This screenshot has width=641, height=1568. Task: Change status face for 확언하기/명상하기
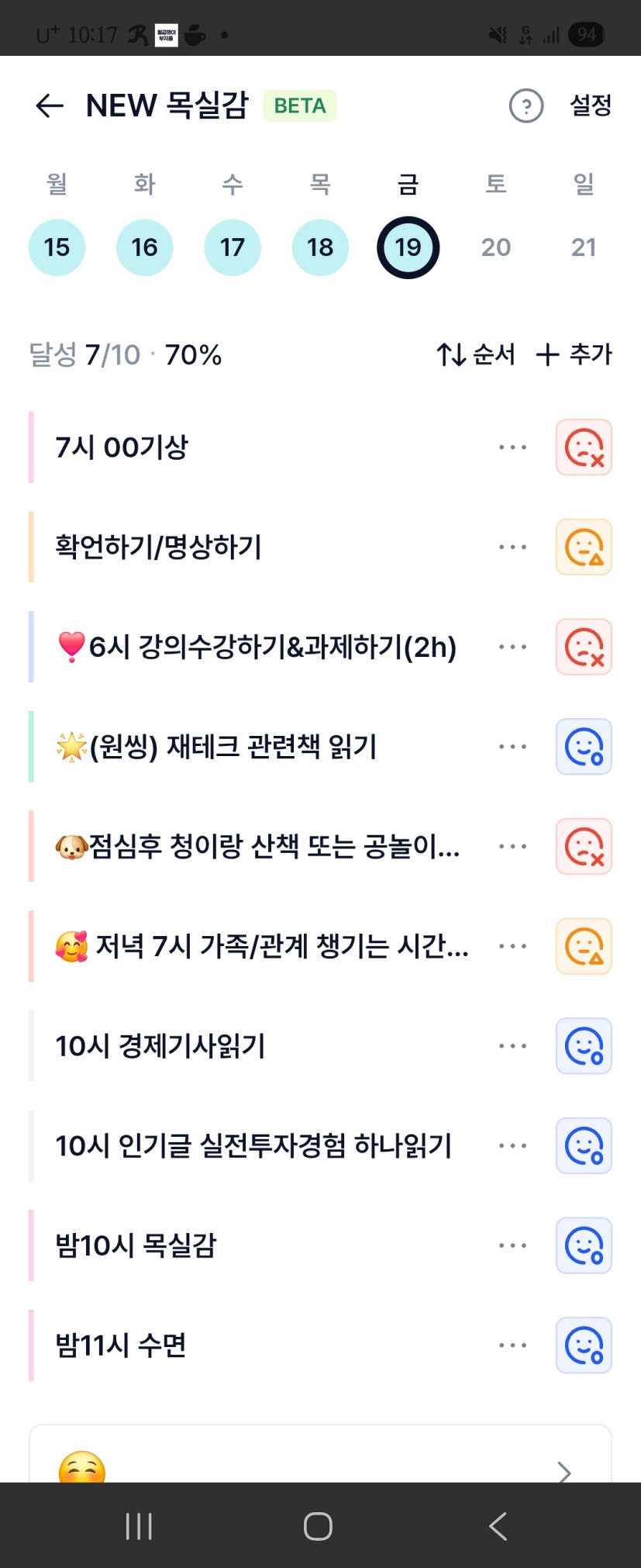(584, 547)
